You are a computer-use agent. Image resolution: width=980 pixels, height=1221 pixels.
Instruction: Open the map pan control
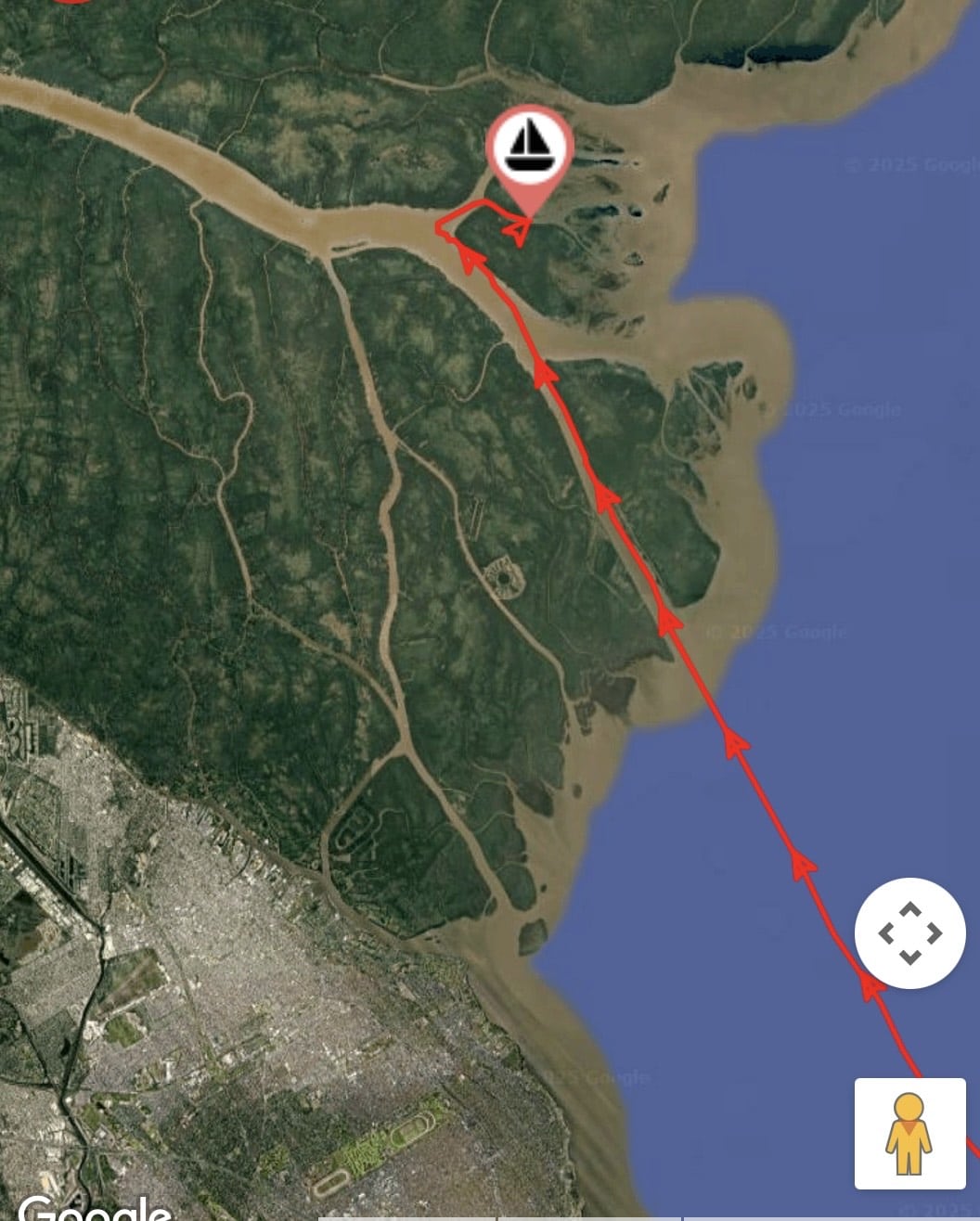(909, 932)
